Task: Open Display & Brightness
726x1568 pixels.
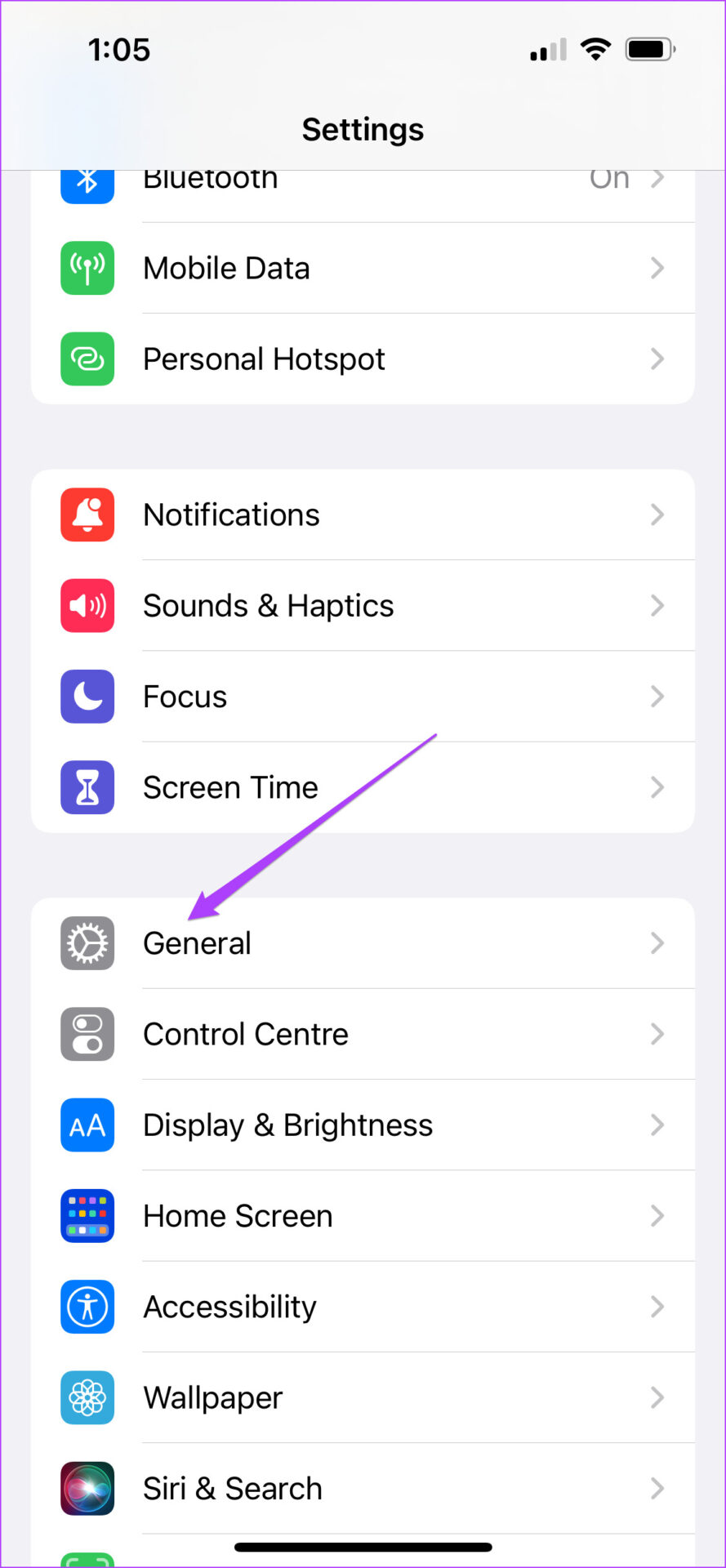Action: [x=363, y=1125]
